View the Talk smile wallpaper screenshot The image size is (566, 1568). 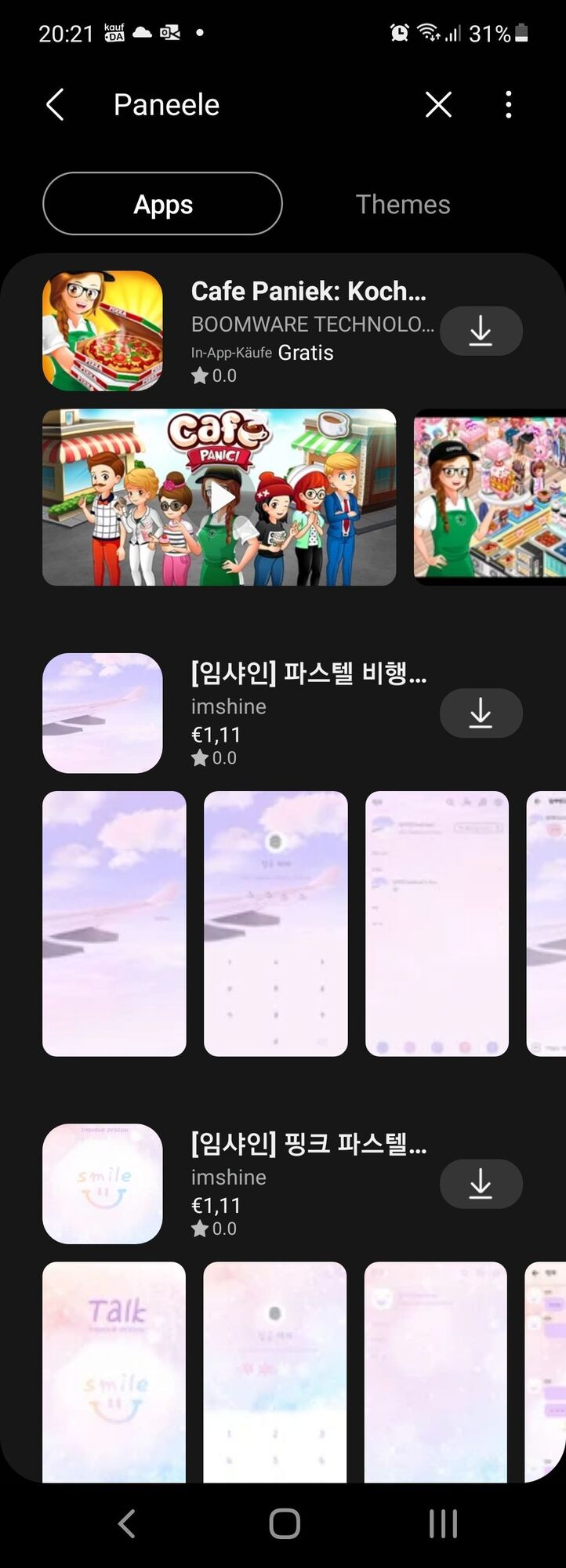[114, 1372]
